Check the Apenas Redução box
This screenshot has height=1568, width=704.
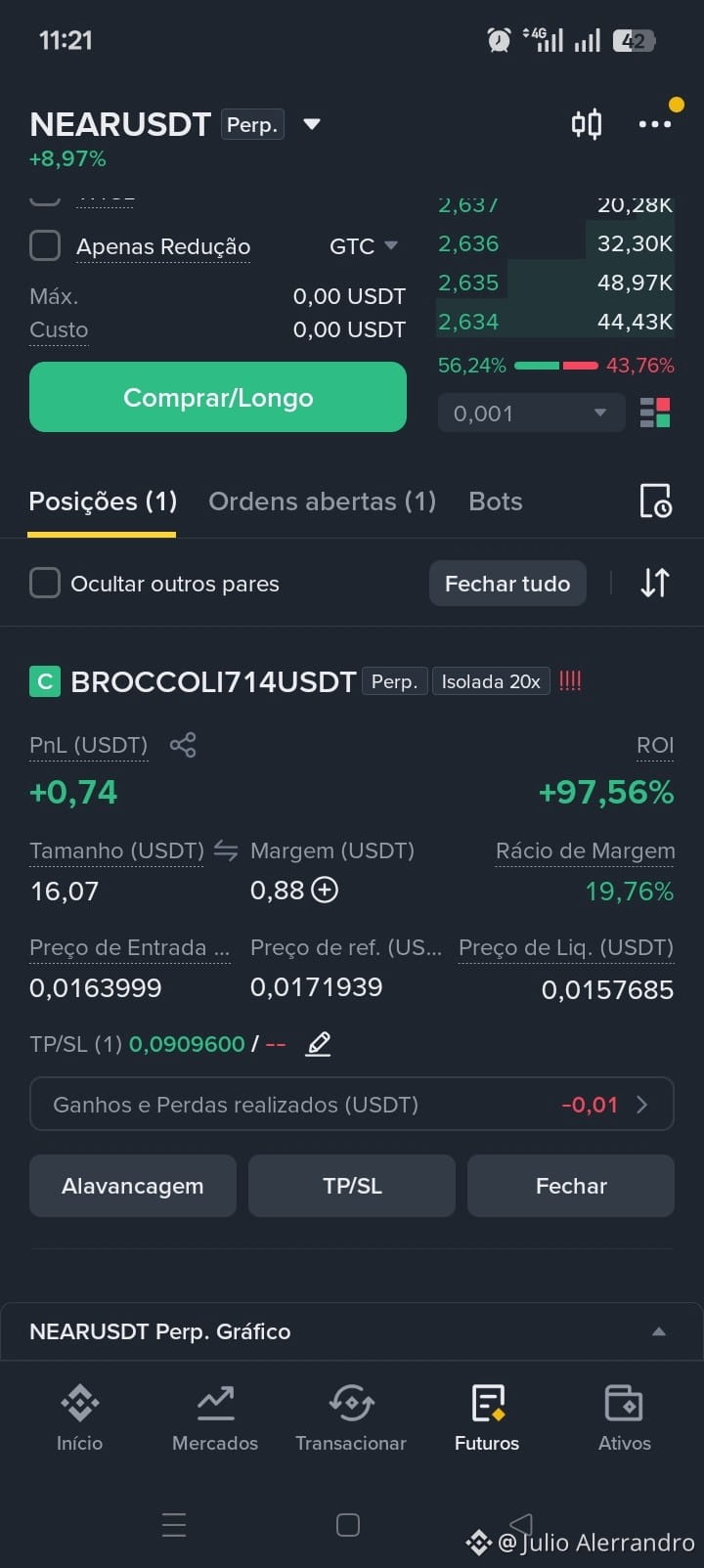coord(45,245)
